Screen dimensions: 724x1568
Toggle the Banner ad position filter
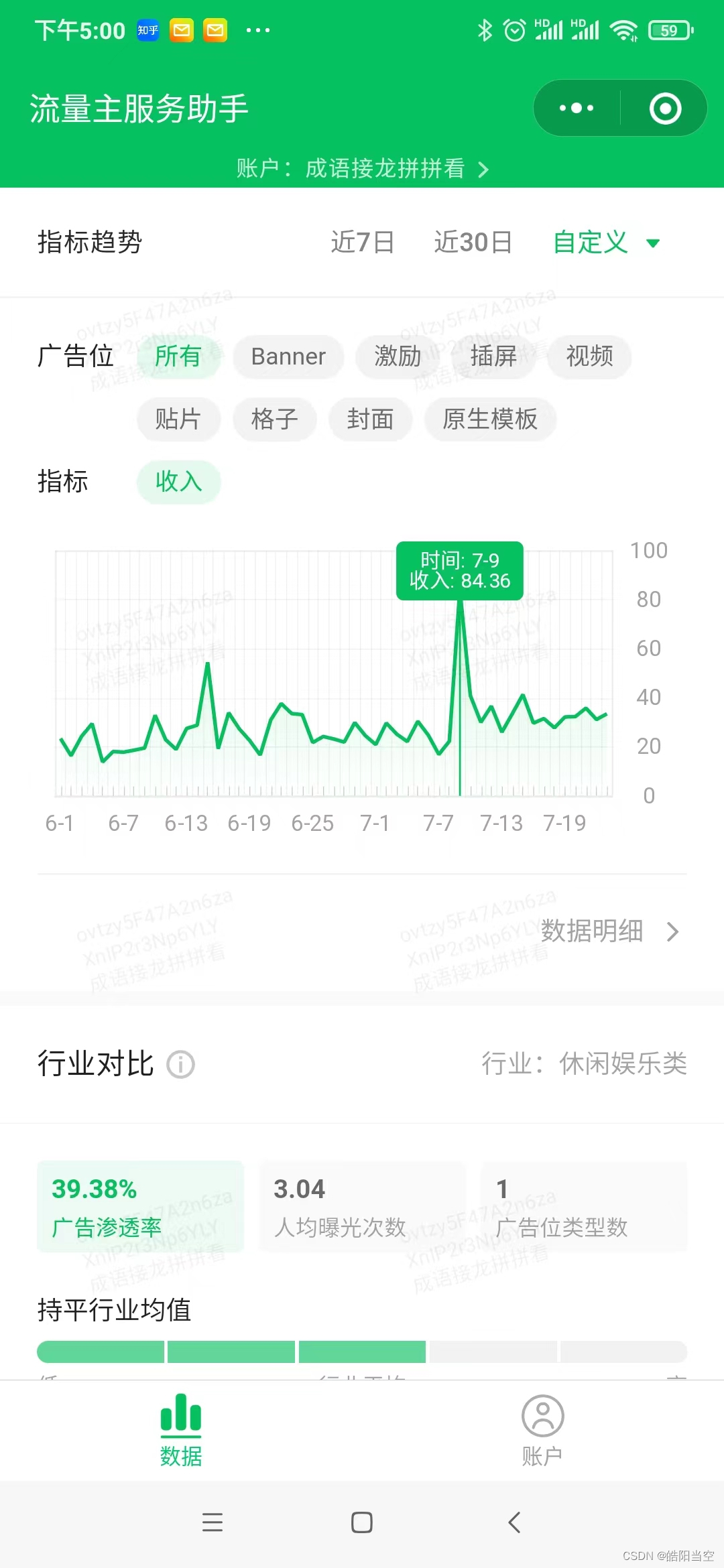(288, 356)
